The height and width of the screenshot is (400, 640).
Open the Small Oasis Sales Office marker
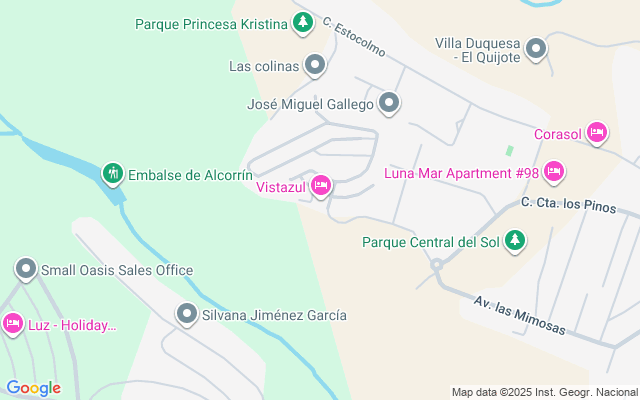point(26,269)
